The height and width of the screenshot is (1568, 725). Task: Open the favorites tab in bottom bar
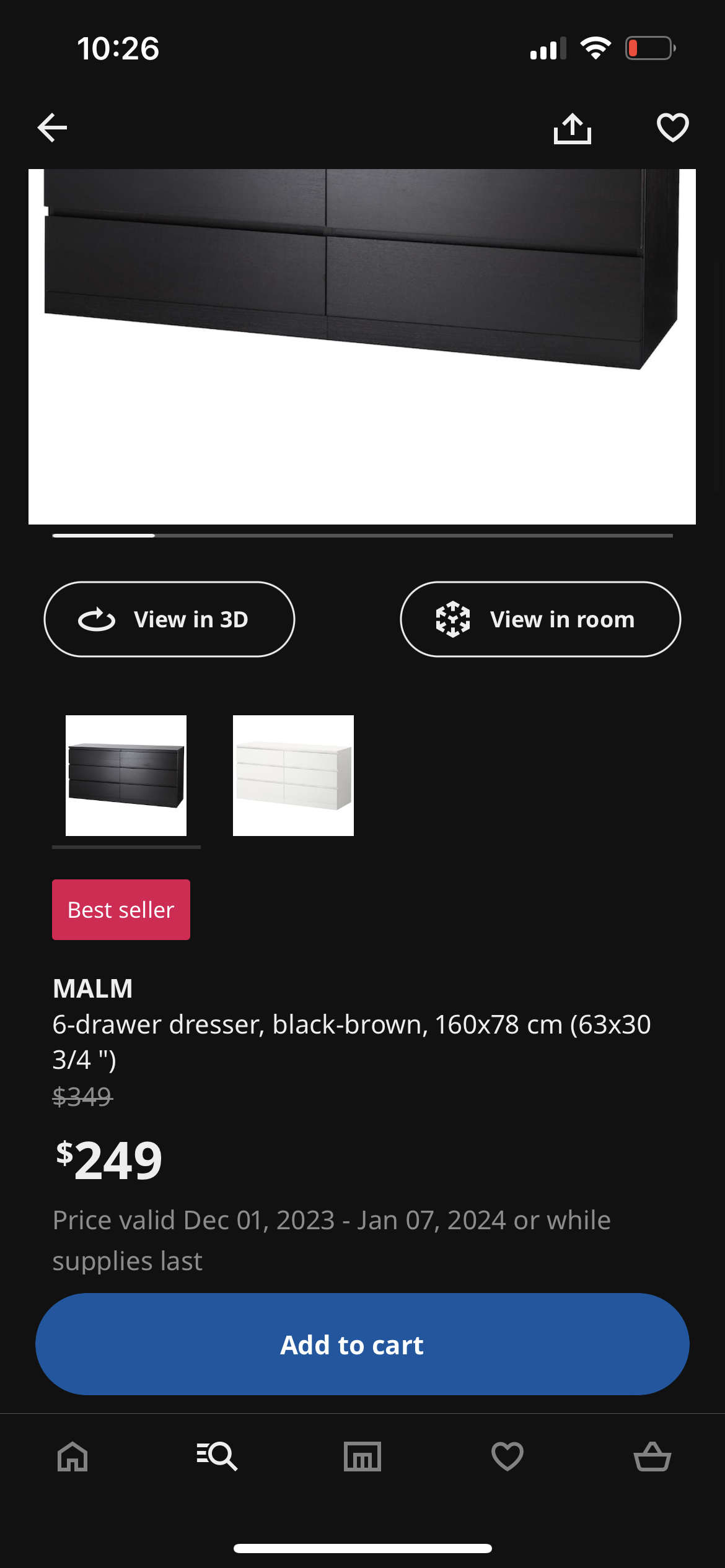click(507, 1457)
